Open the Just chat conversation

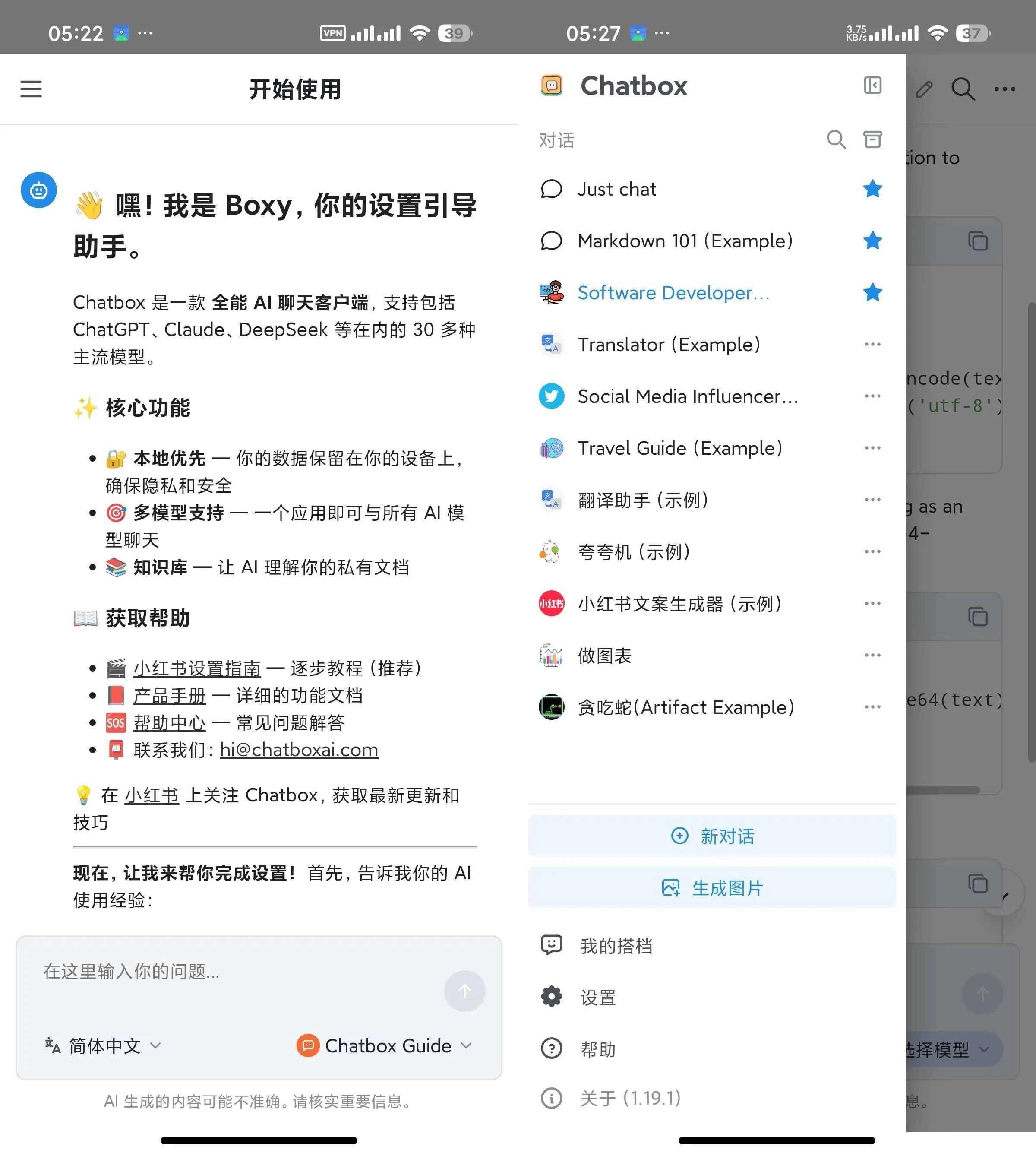(x=616, y=189)
